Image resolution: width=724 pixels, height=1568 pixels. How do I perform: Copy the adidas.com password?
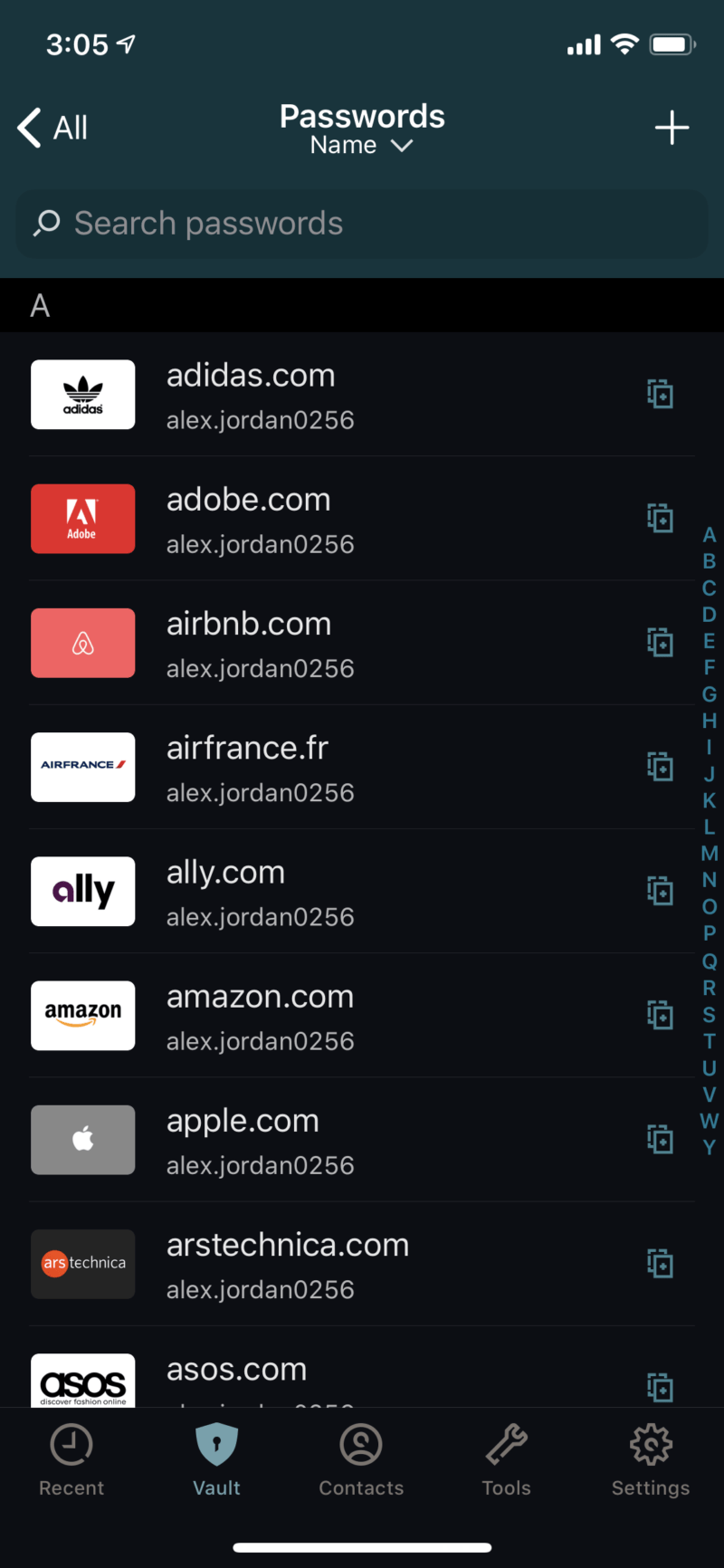tap(660, 394)
